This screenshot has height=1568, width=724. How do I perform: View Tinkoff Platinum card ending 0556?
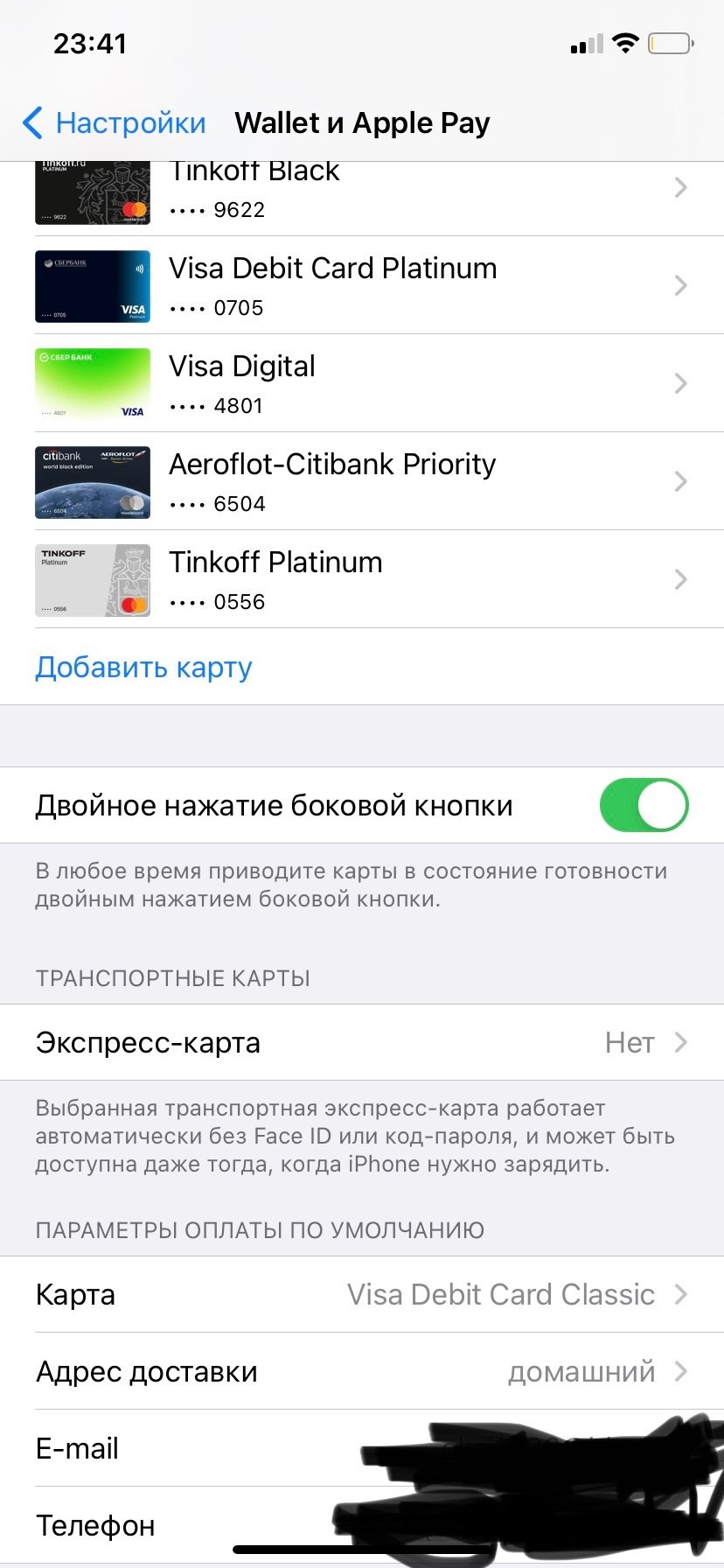pyautogui.click(x=361, y=580)
